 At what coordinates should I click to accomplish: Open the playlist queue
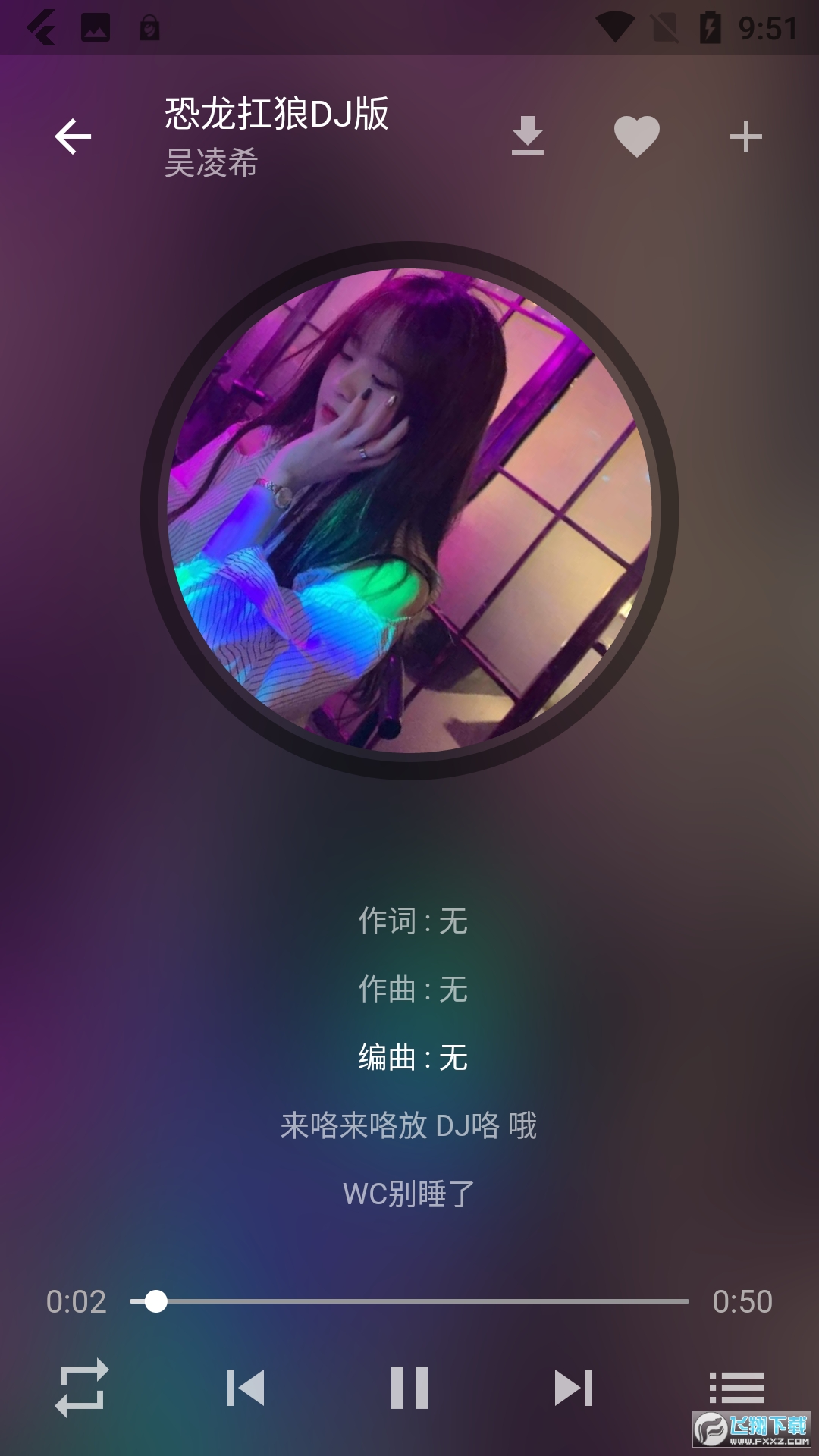pos(737,1388)
